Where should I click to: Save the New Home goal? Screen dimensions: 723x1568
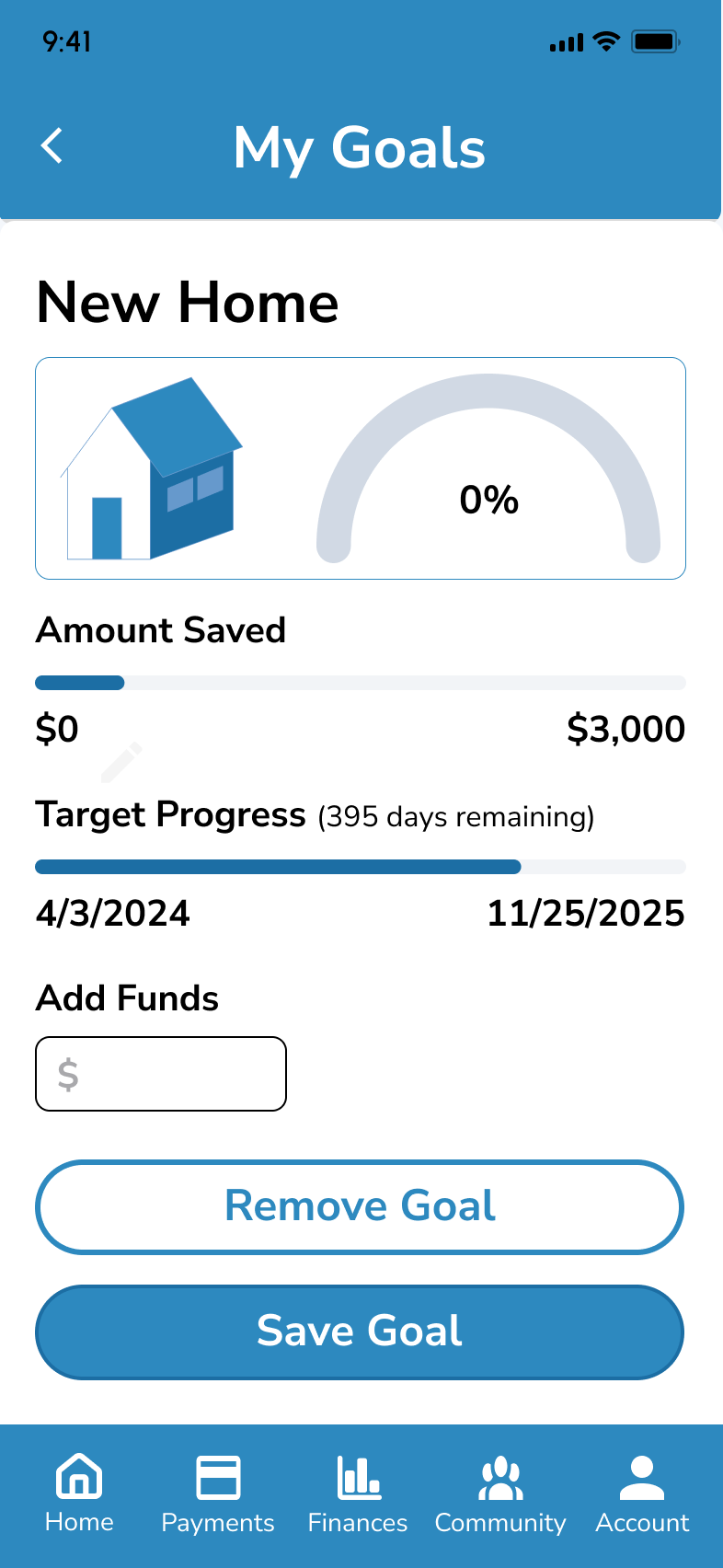(360, 1332)
